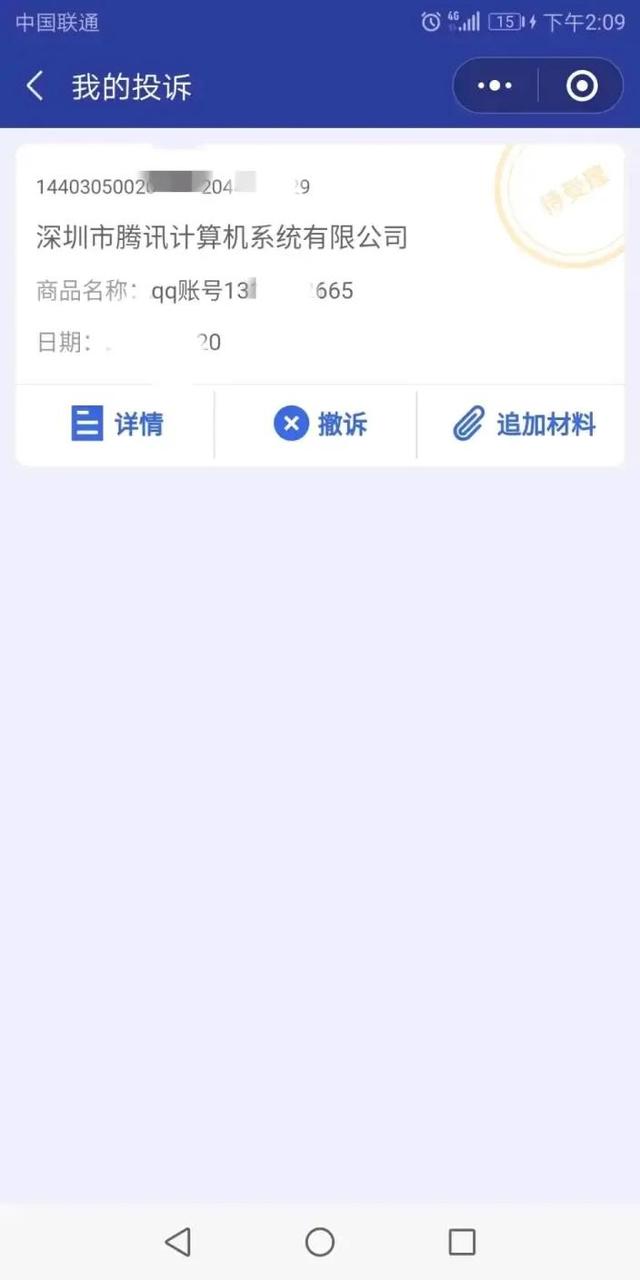The image size is (640, 1280).
Task: Close the mini program with the circle button
Action: 582,87
